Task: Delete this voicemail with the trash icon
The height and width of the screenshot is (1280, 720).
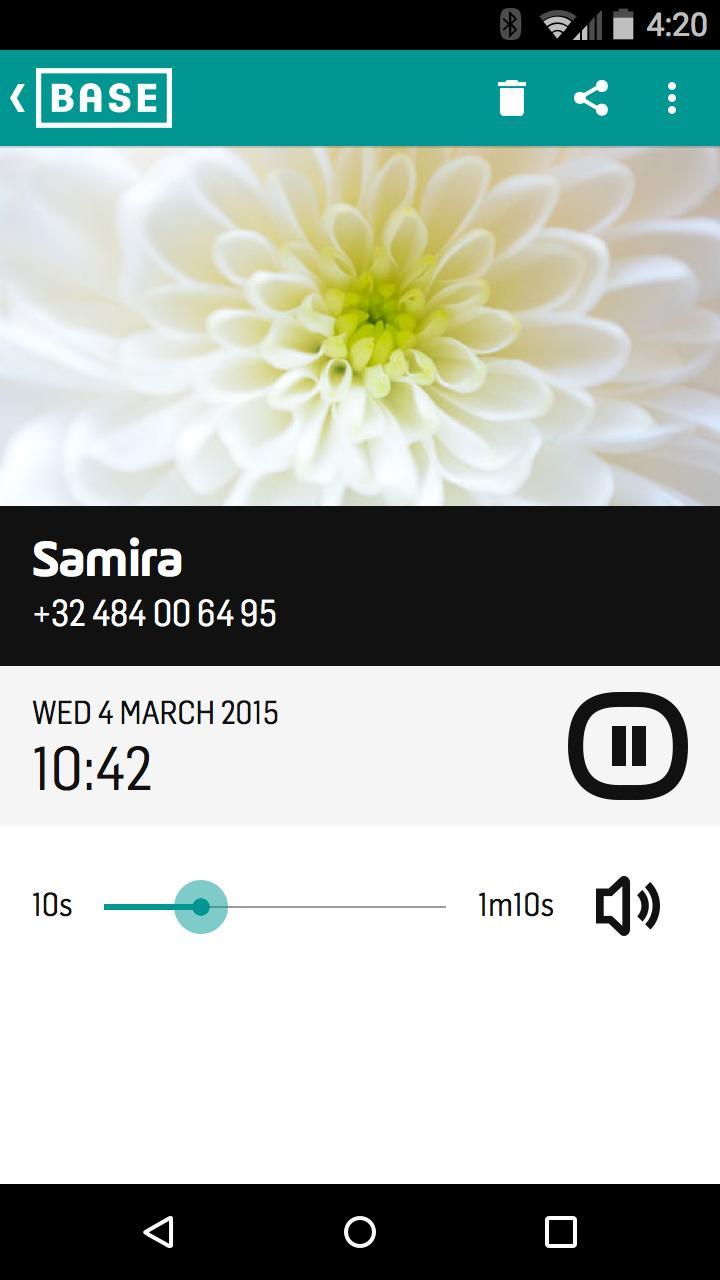Action: [x=511, y=98]
